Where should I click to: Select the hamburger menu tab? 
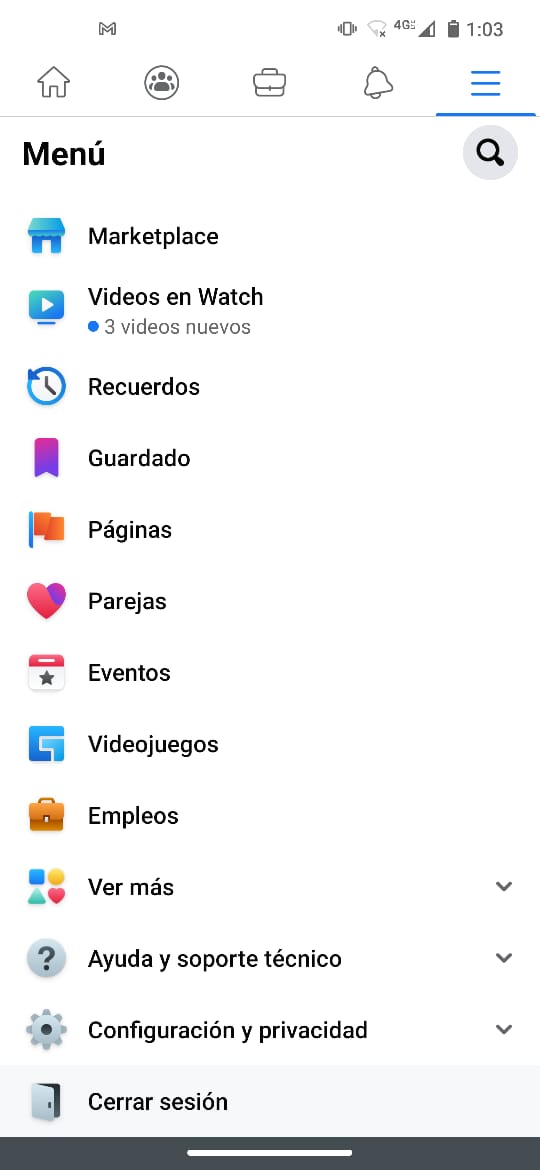tap(486, 83)
